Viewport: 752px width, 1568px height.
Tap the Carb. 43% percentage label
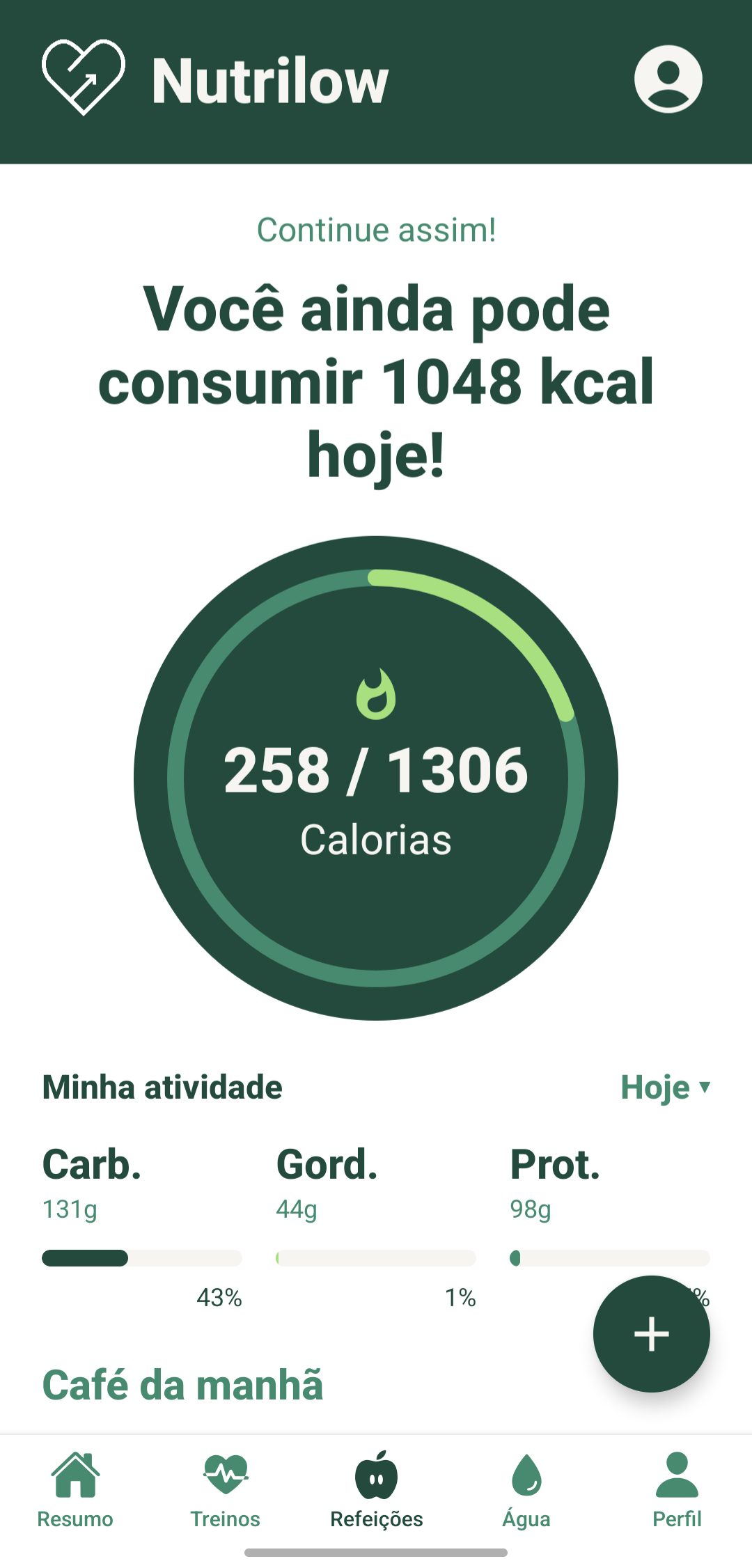click(219, 1296)
